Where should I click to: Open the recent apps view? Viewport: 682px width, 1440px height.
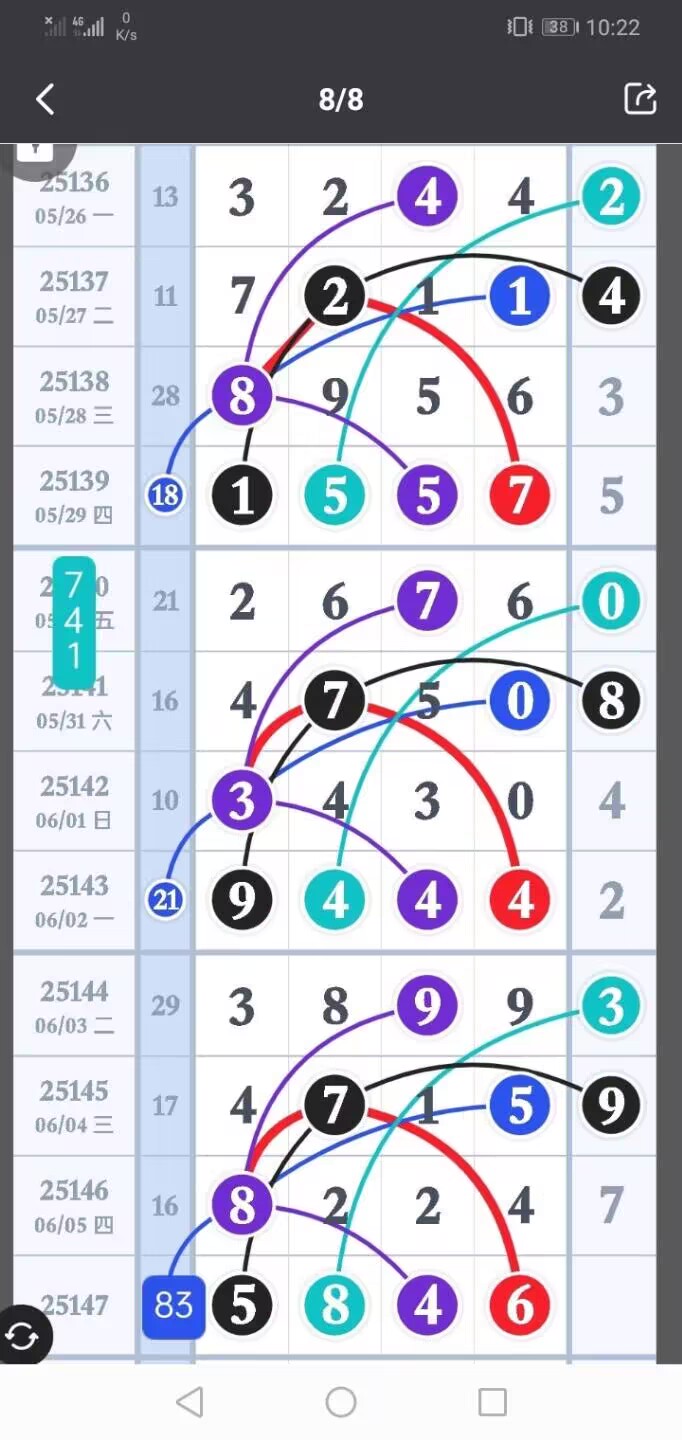[492, 1402]
